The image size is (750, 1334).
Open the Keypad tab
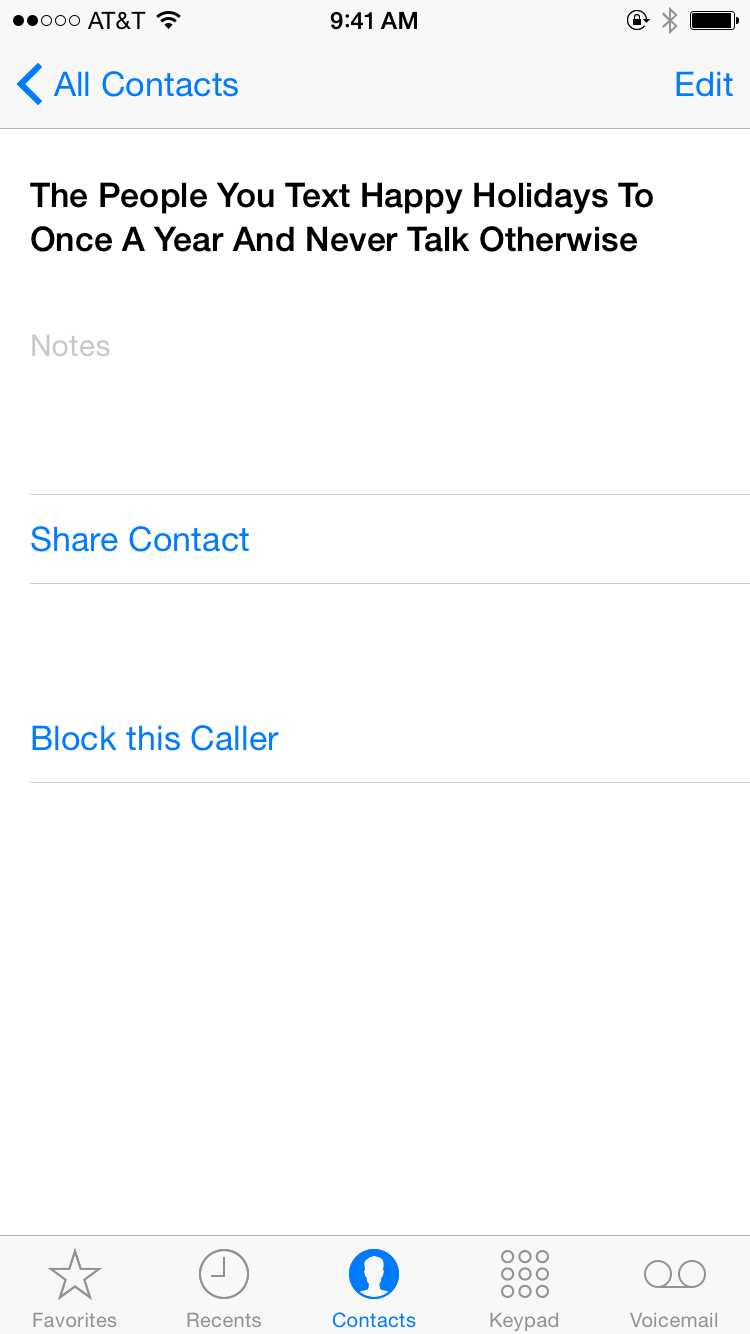pos(524,1289)
